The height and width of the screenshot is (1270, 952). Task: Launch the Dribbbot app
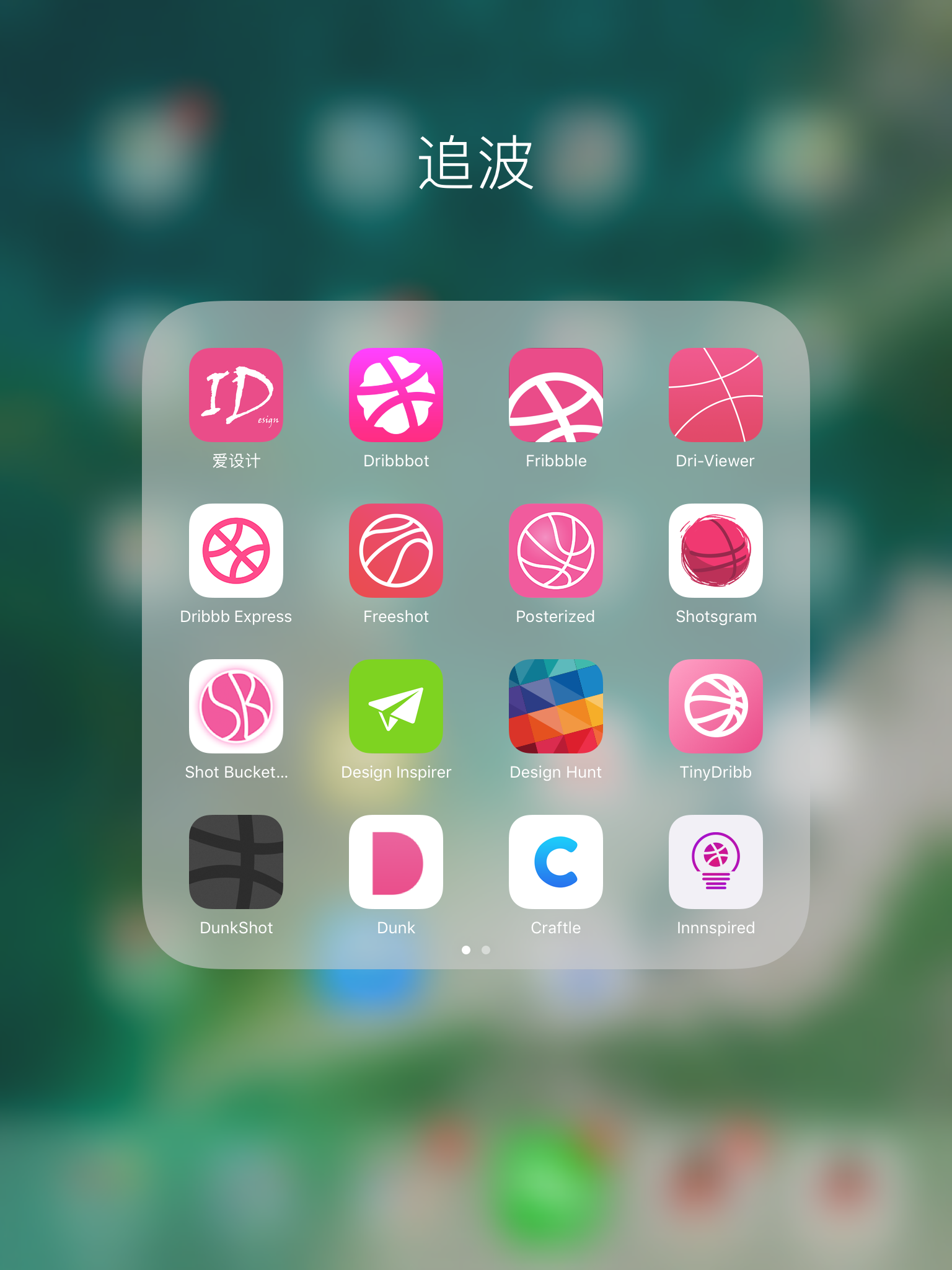coord(396,395)
